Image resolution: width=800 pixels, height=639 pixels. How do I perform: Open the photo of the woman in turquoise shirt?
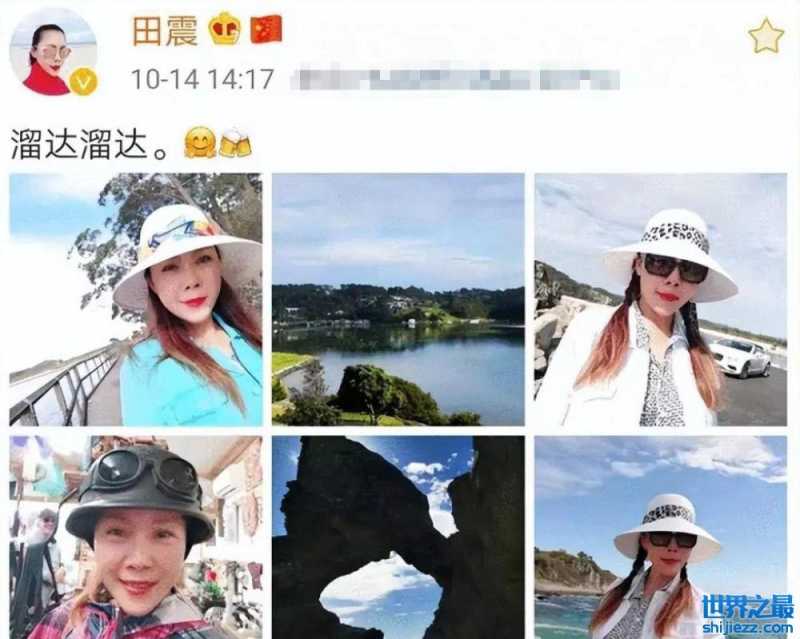[x=136, y=300]
